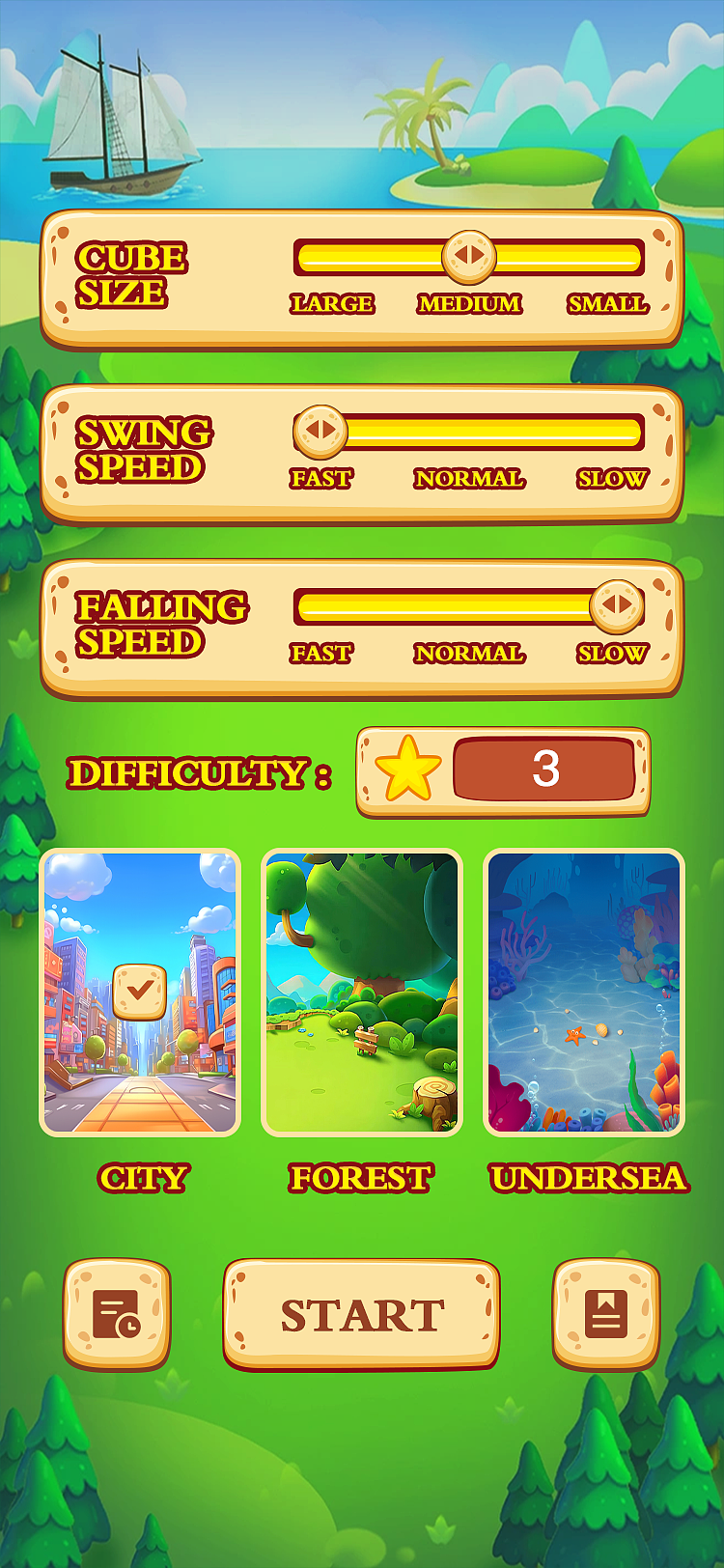Start the game

point(362,1314)
